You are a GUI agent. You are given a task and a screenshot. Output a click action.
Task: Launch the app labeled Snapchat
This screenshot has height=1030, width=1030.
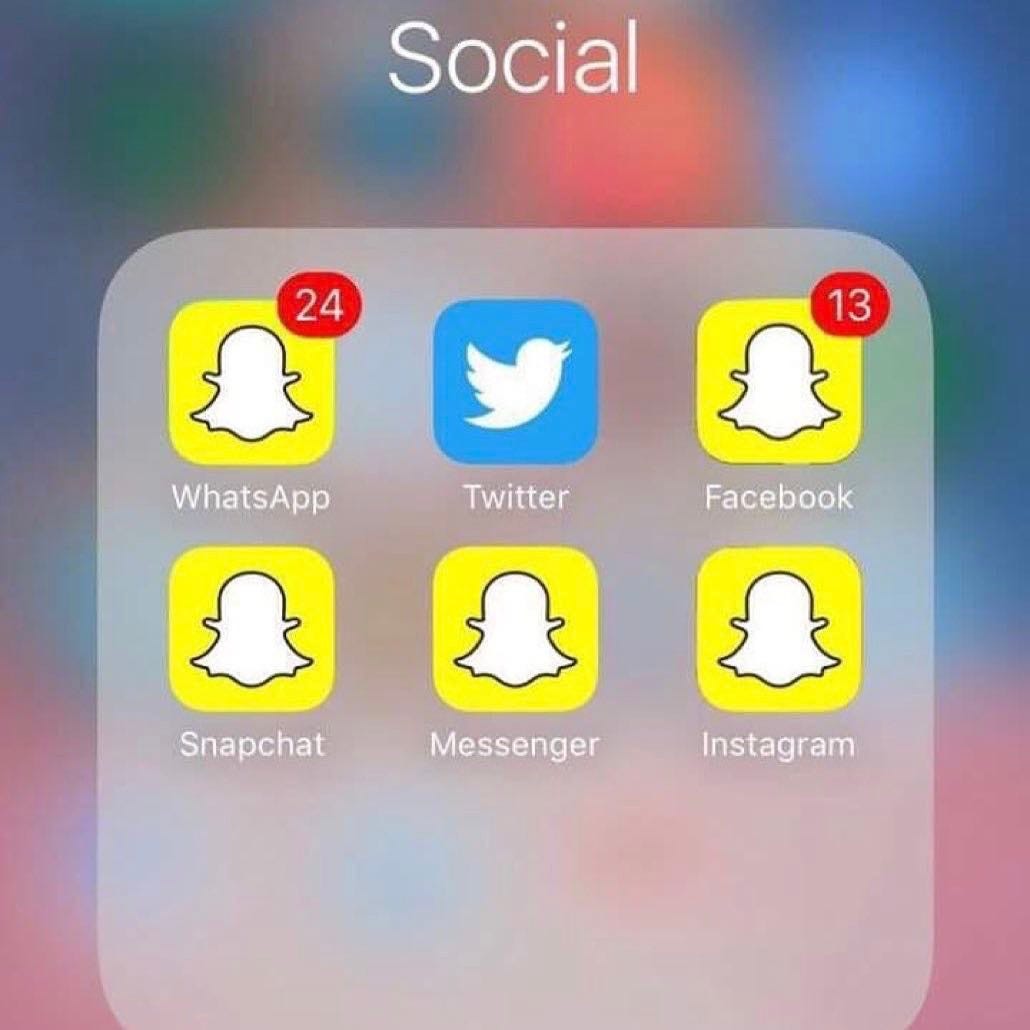click(252, 629)
